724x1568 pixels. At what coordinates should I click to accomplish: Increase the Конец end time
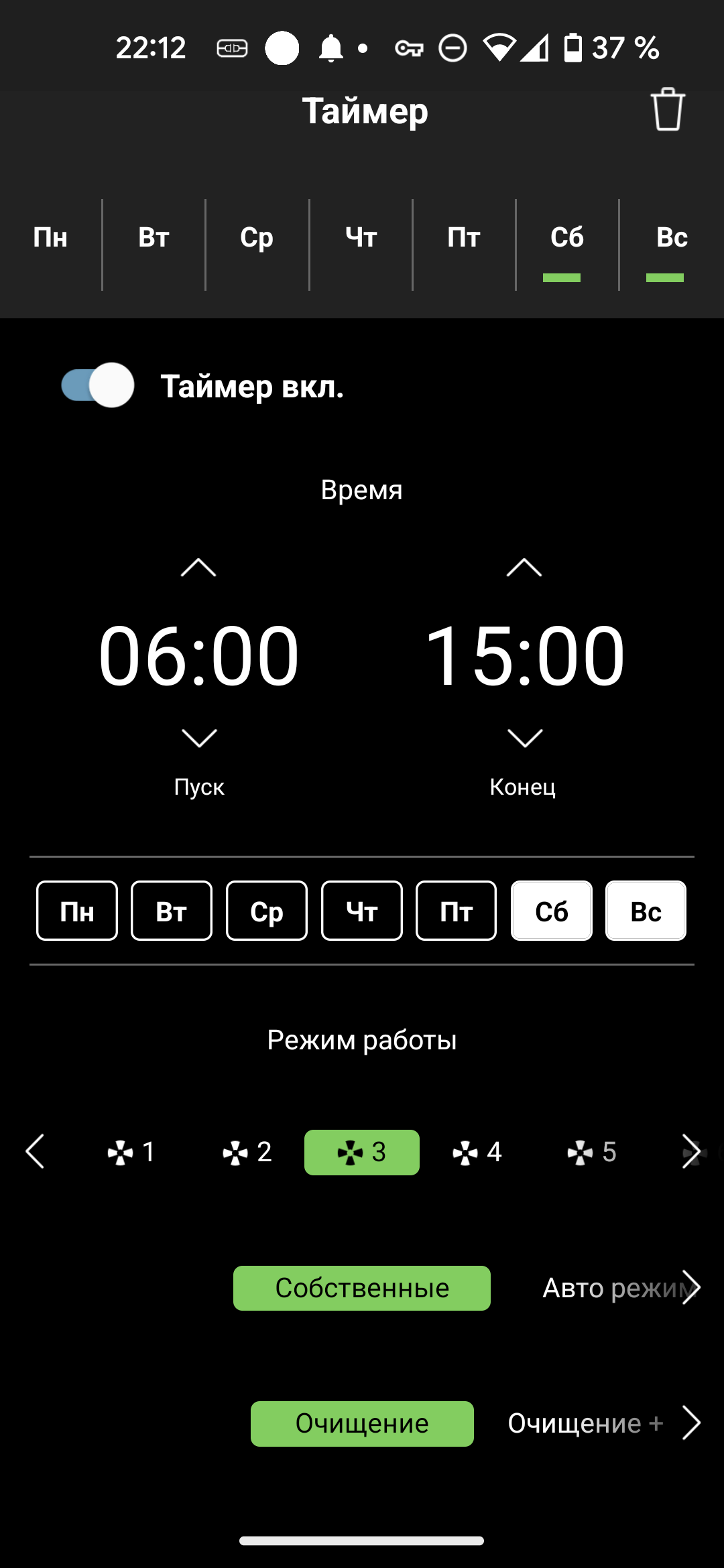pos(524,568)
